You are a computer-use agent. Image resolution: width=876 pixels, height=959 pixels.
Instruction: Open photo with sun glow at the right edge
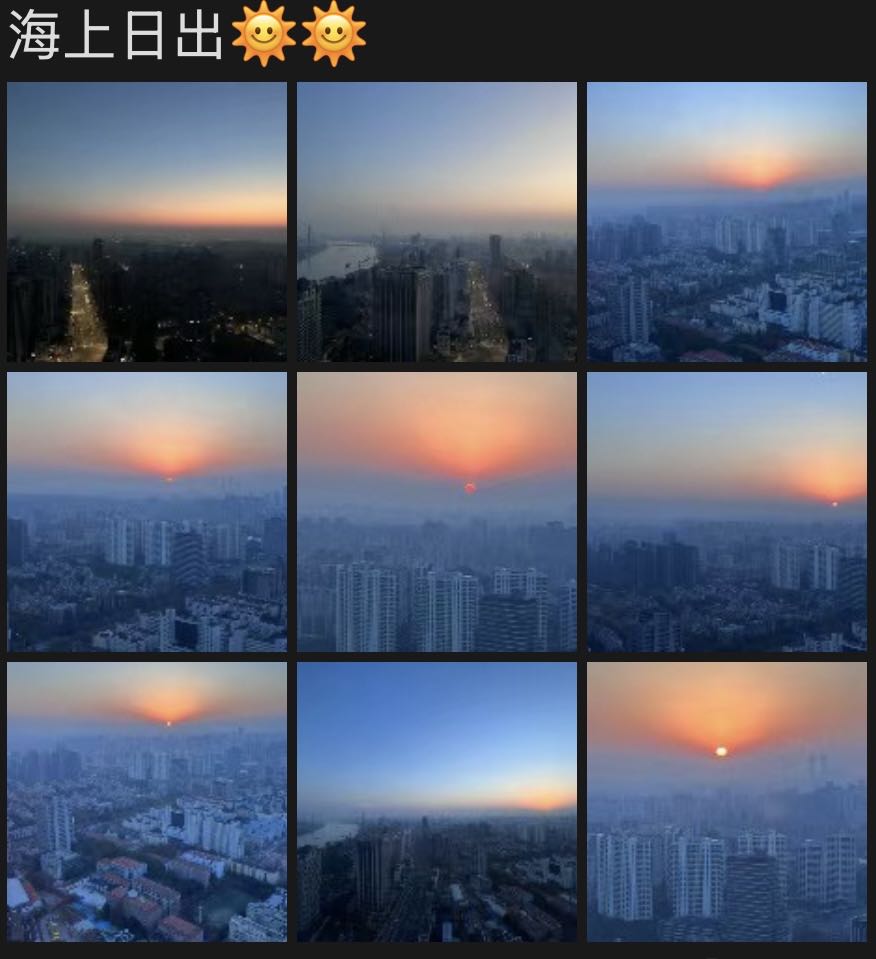click(726, 511)
